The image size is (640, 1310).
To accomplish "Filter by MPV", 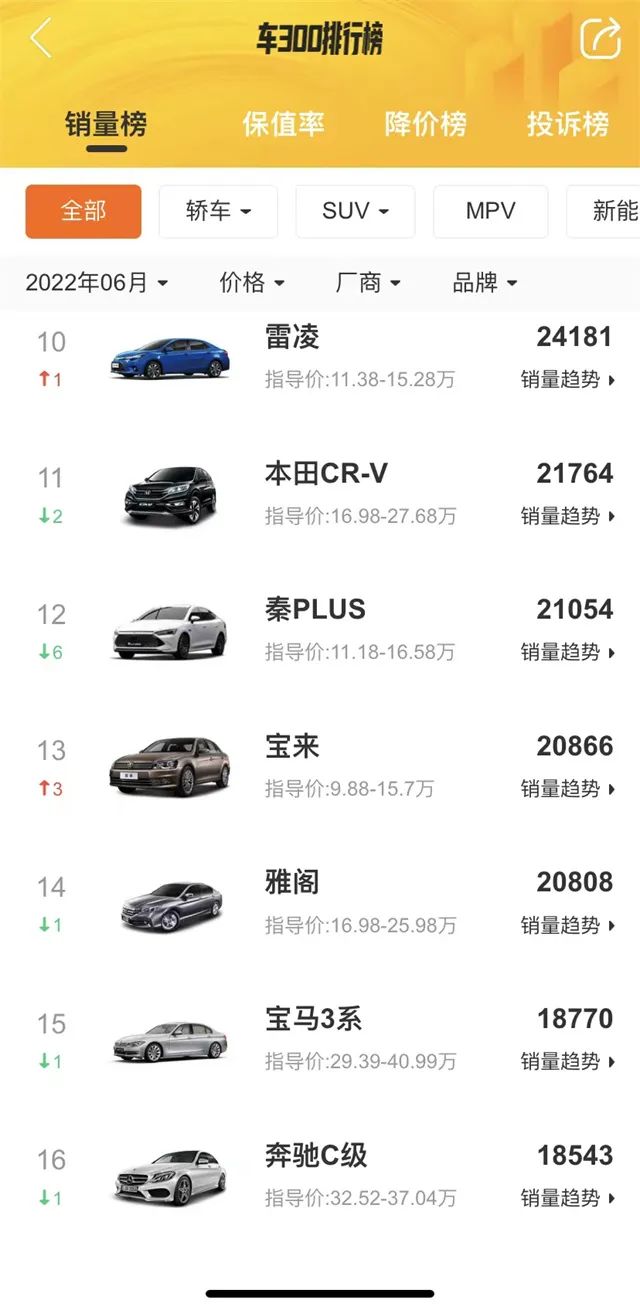I will pos(490,211).
